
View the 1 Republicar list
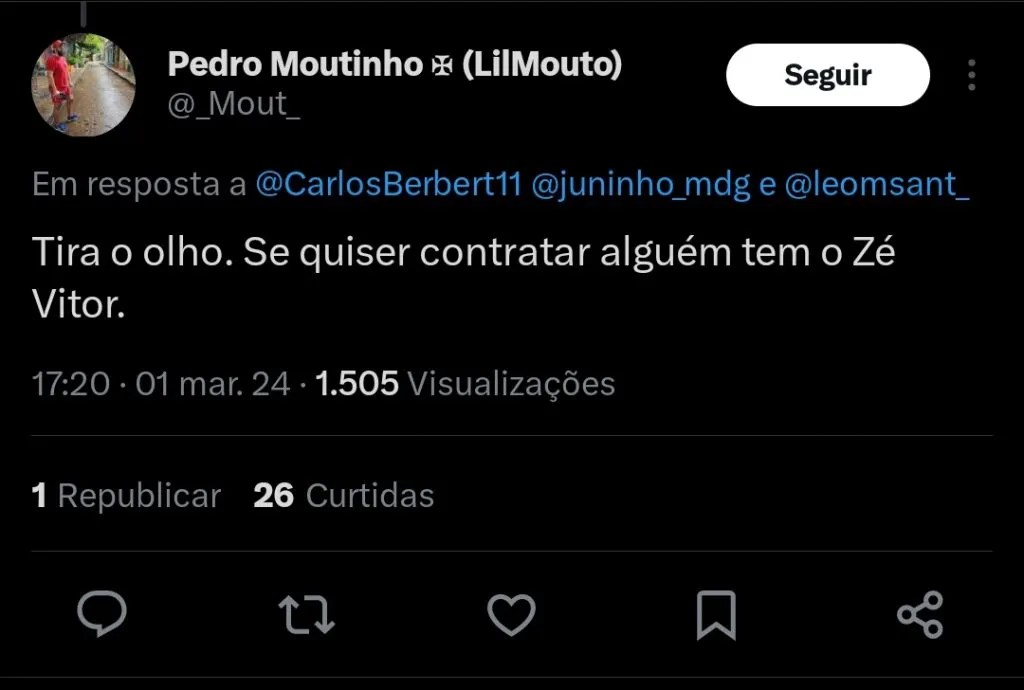[126, 496]
